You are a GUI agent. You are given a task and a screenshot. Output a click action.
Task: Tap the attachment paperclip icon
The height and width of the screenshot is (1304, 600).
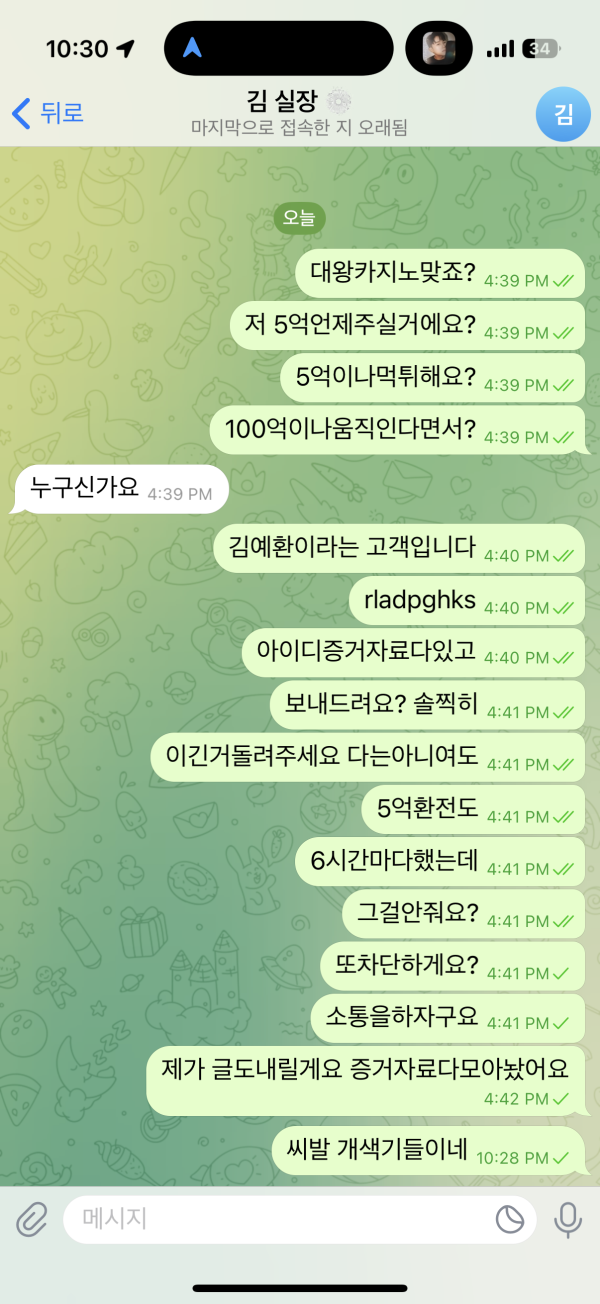pos(32,1219)
